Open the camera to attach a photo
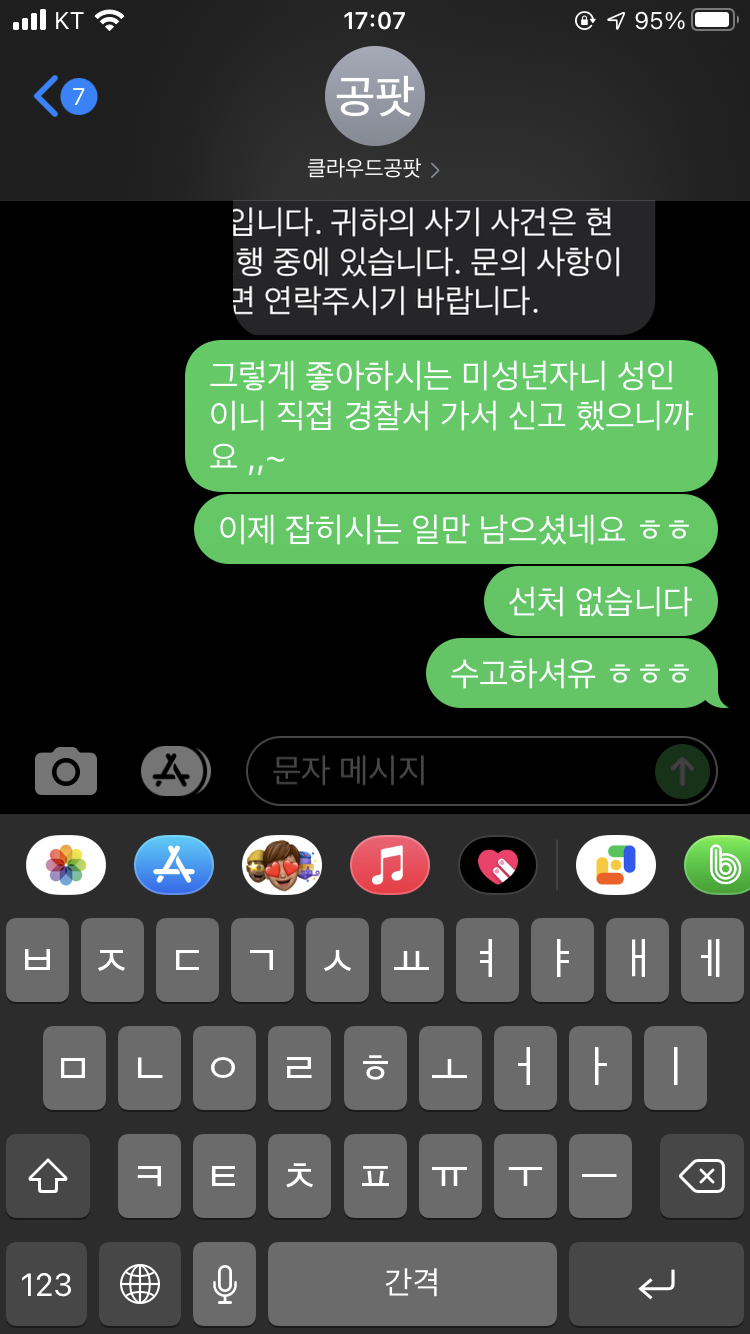 [66, 771]
